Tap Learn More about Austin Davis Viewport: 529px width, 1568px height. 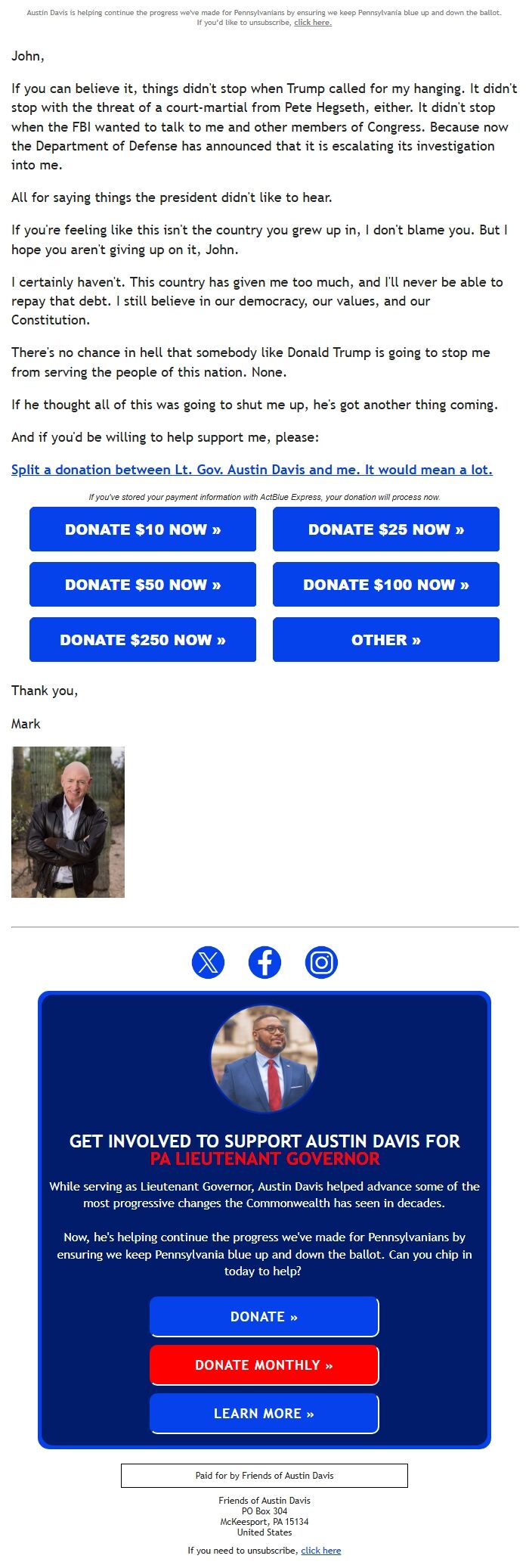pyautogui.click(x=264, y=1414)
